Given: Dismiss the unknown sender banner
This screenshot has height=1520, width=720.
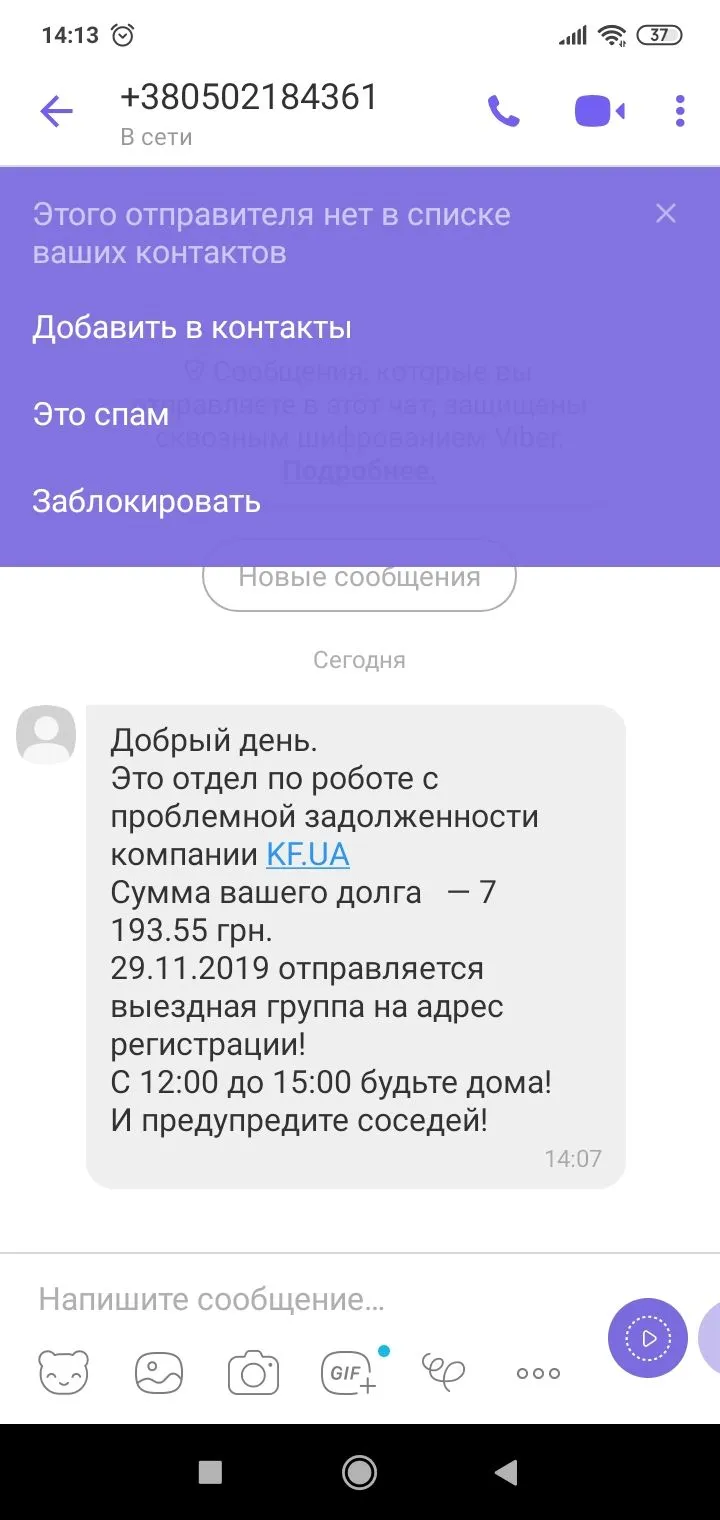Looking at the screenshot, I should (x=666, y=213).
